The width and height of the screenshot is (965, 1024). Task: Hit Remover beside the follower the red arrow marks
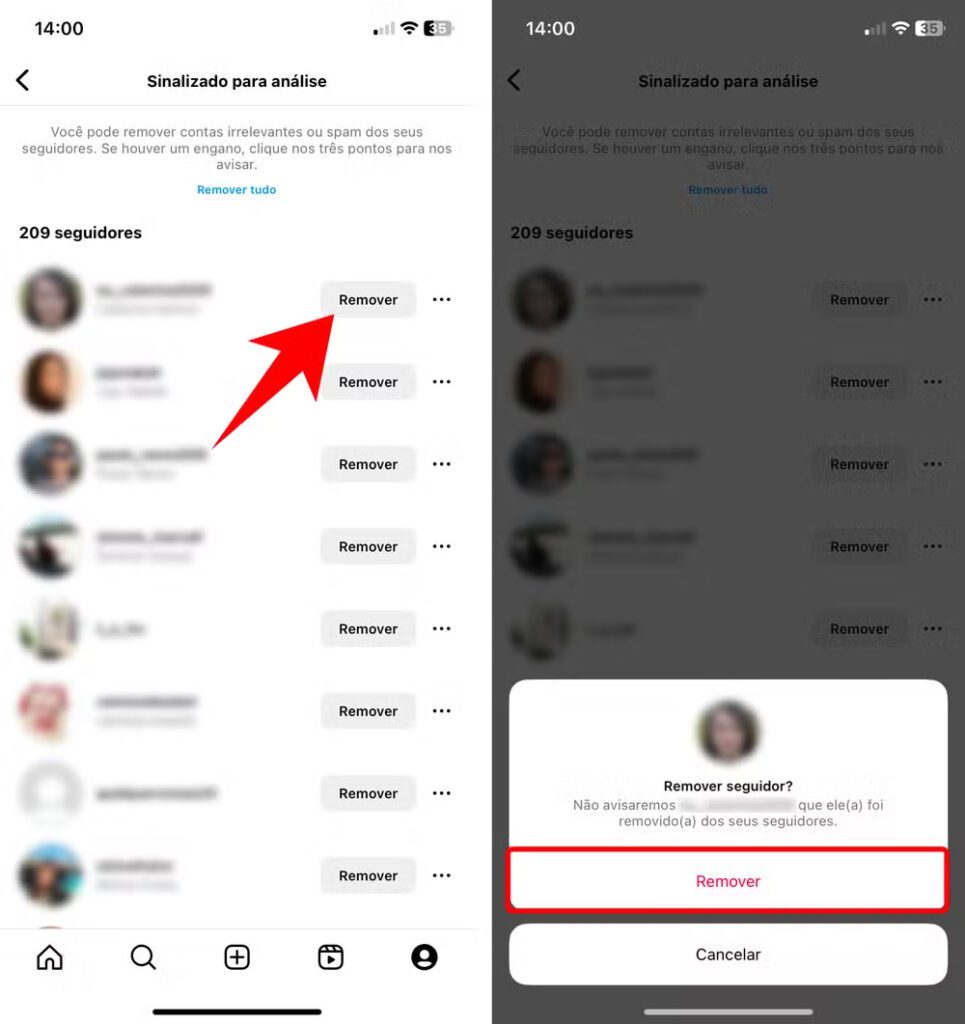coord(368,300)
